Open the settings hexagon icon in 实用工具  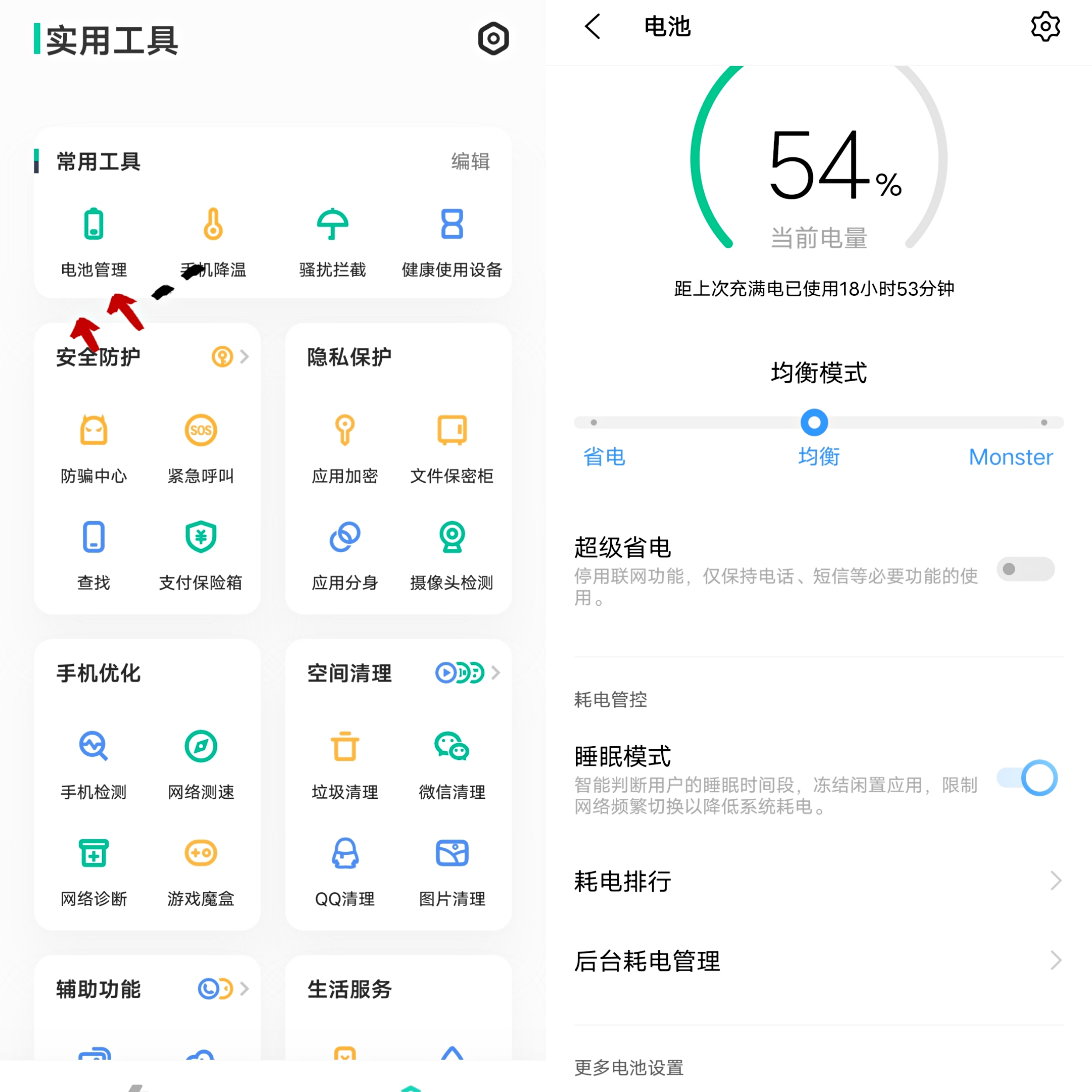point(493,39)
